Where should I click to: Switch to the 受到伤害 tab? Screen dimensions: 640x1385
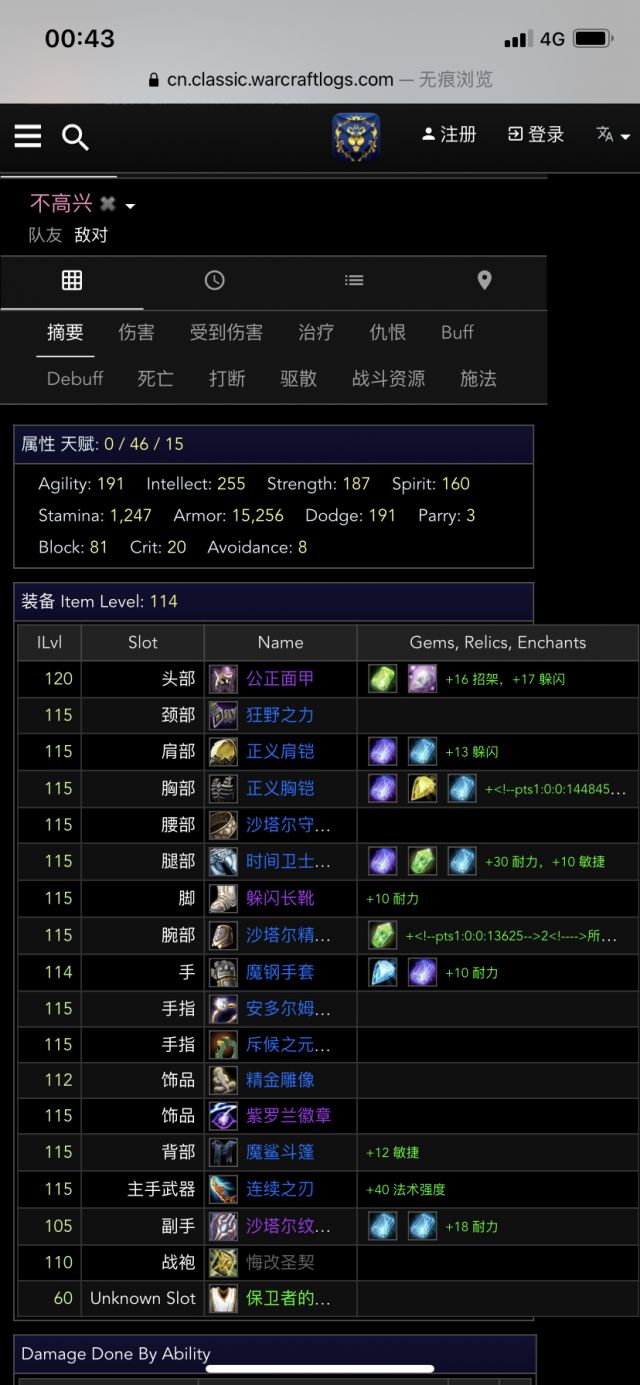(226, 332)
